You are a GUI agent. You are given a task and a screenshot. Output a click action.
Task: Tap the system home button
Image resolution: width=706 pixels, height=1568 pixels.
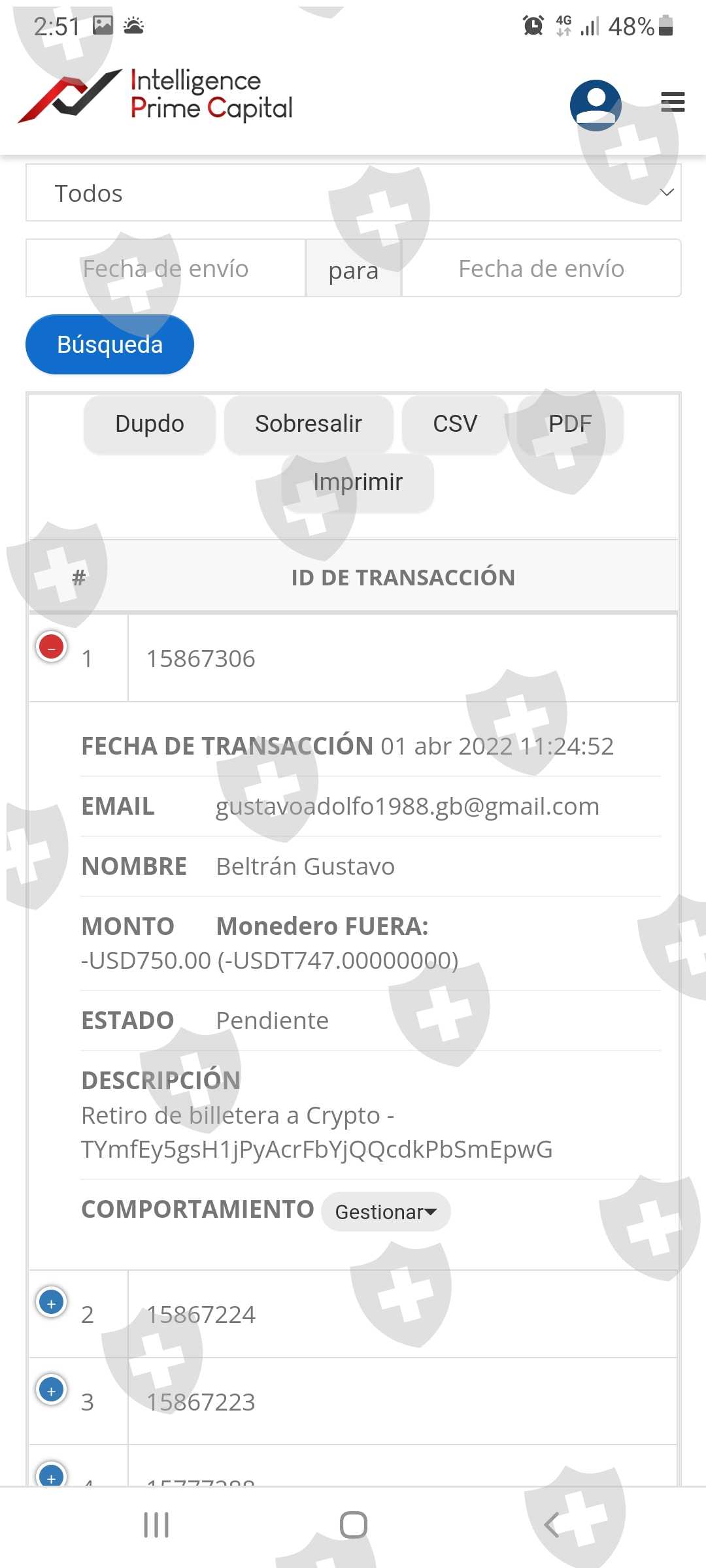pyautogui.click(x=354, y=1526)
